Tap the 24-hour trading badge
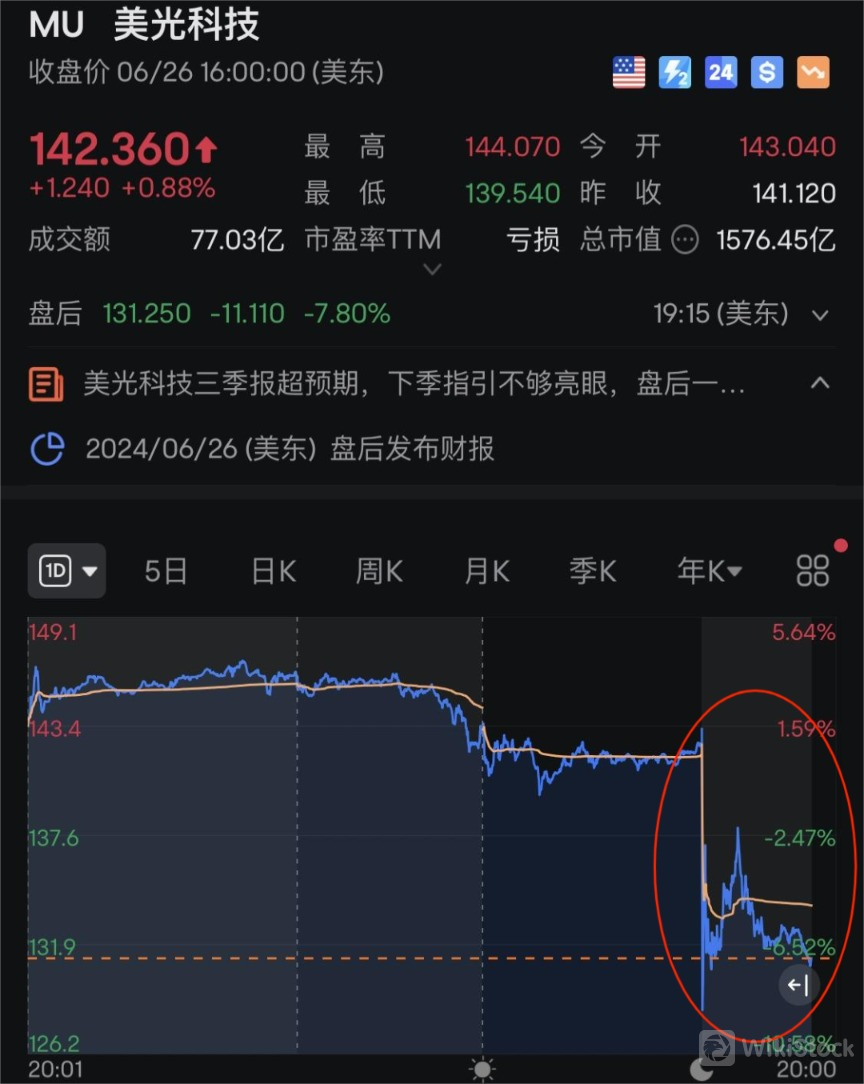The width and height of the screenshot is (864, 1084). [720, 72]
